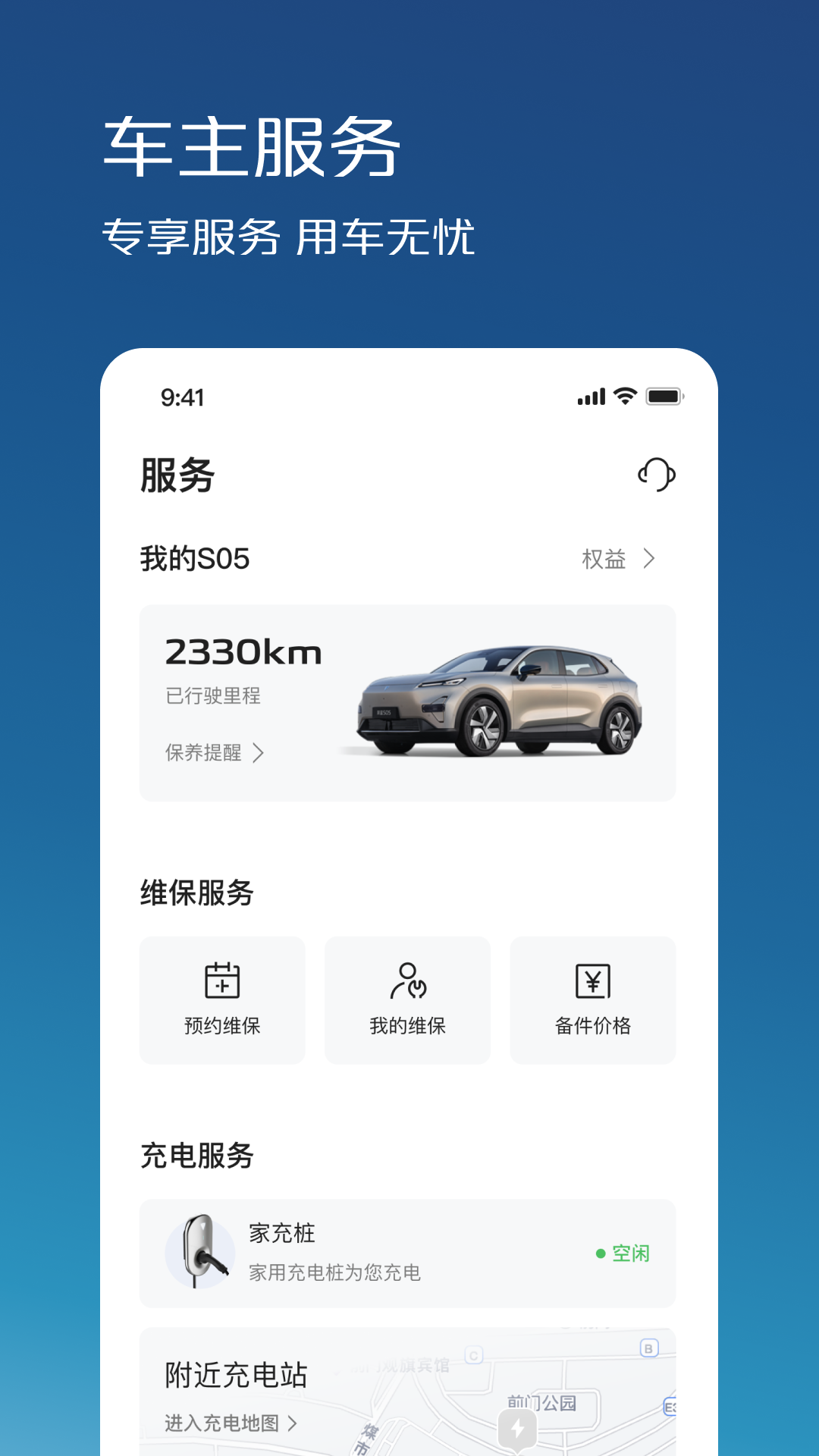This screenshot has height=1456, width=819.
Task: Tap the Wi-Fi icon in the status bar
Action: (x=623, y=396)
